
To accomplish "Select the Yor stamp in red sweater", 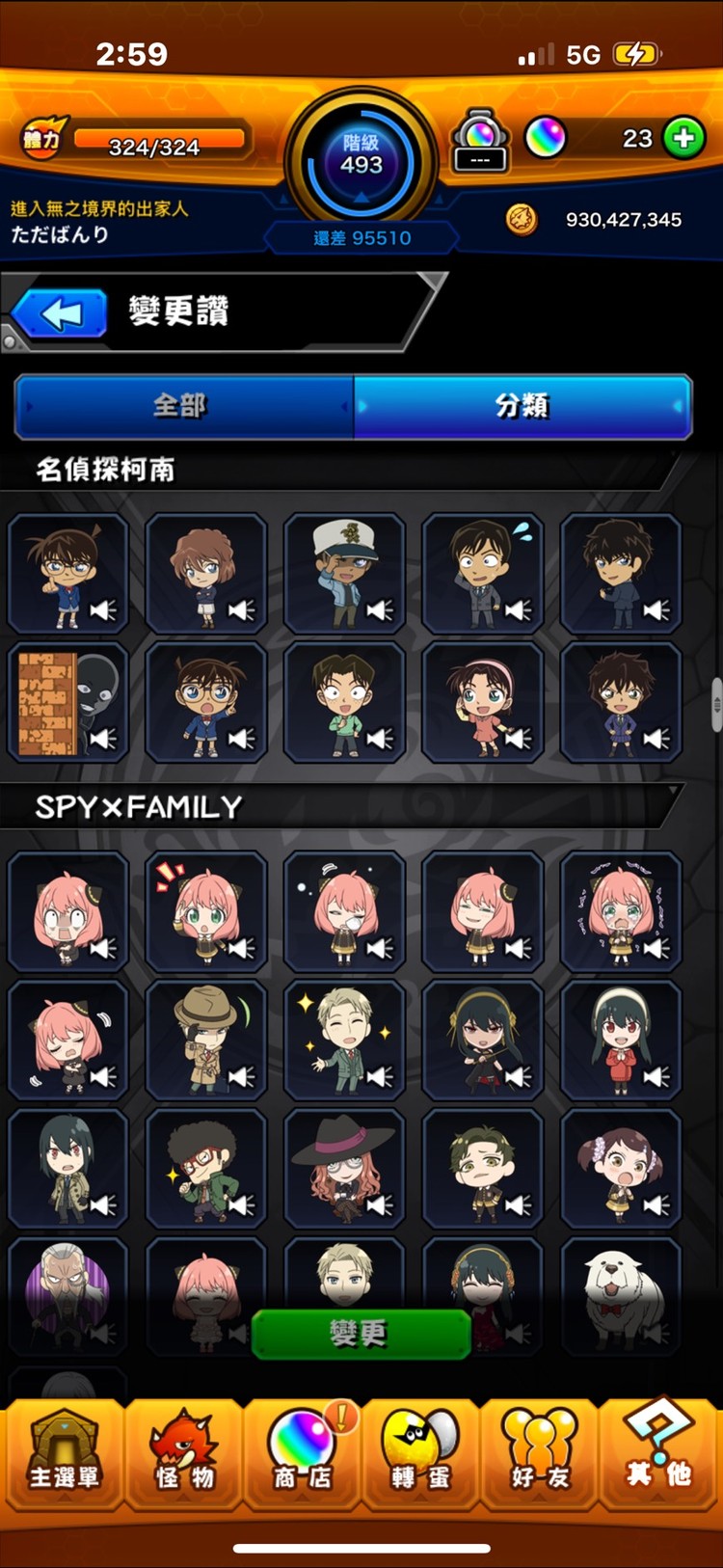I will click(620, 1041).
